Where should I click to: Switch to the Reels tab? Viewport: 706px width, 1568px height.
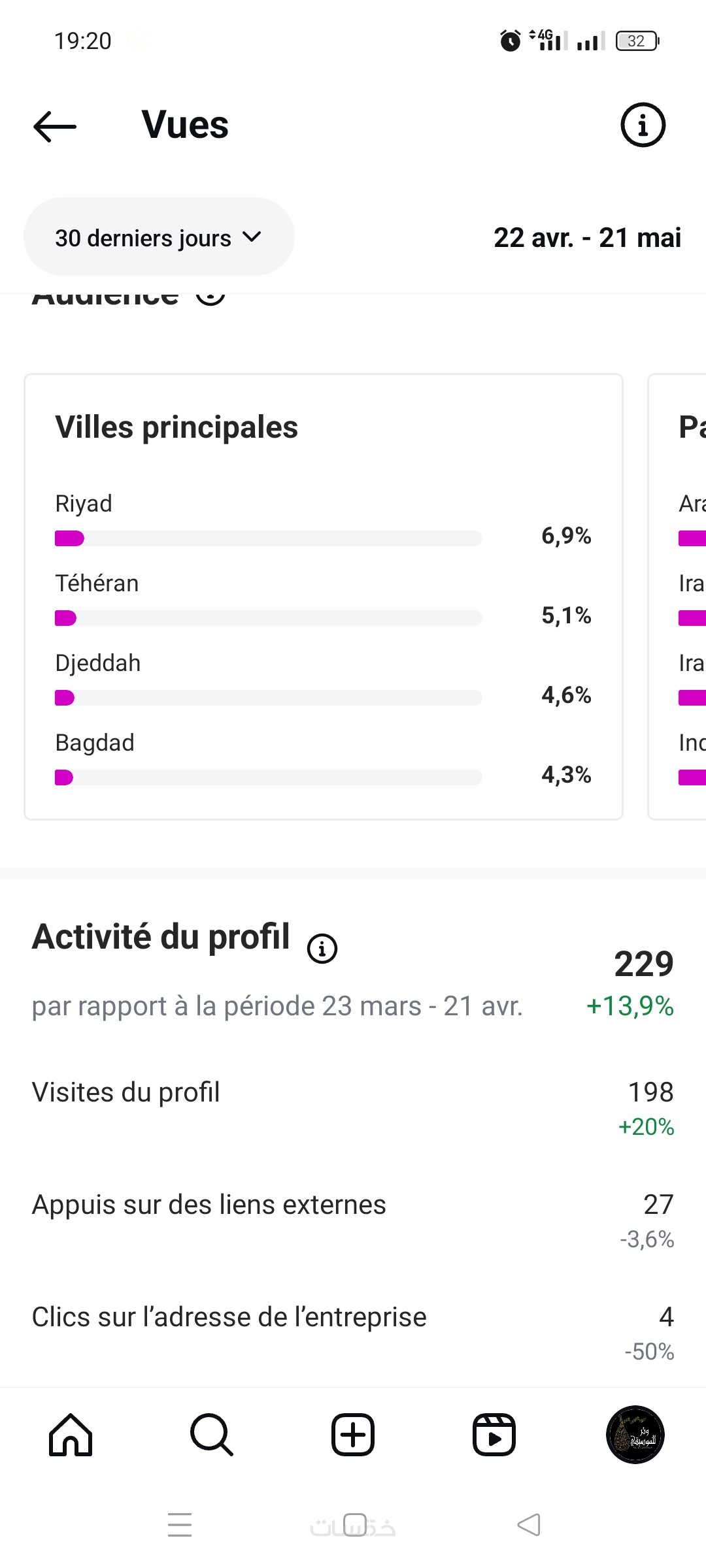pos(494,1435)
